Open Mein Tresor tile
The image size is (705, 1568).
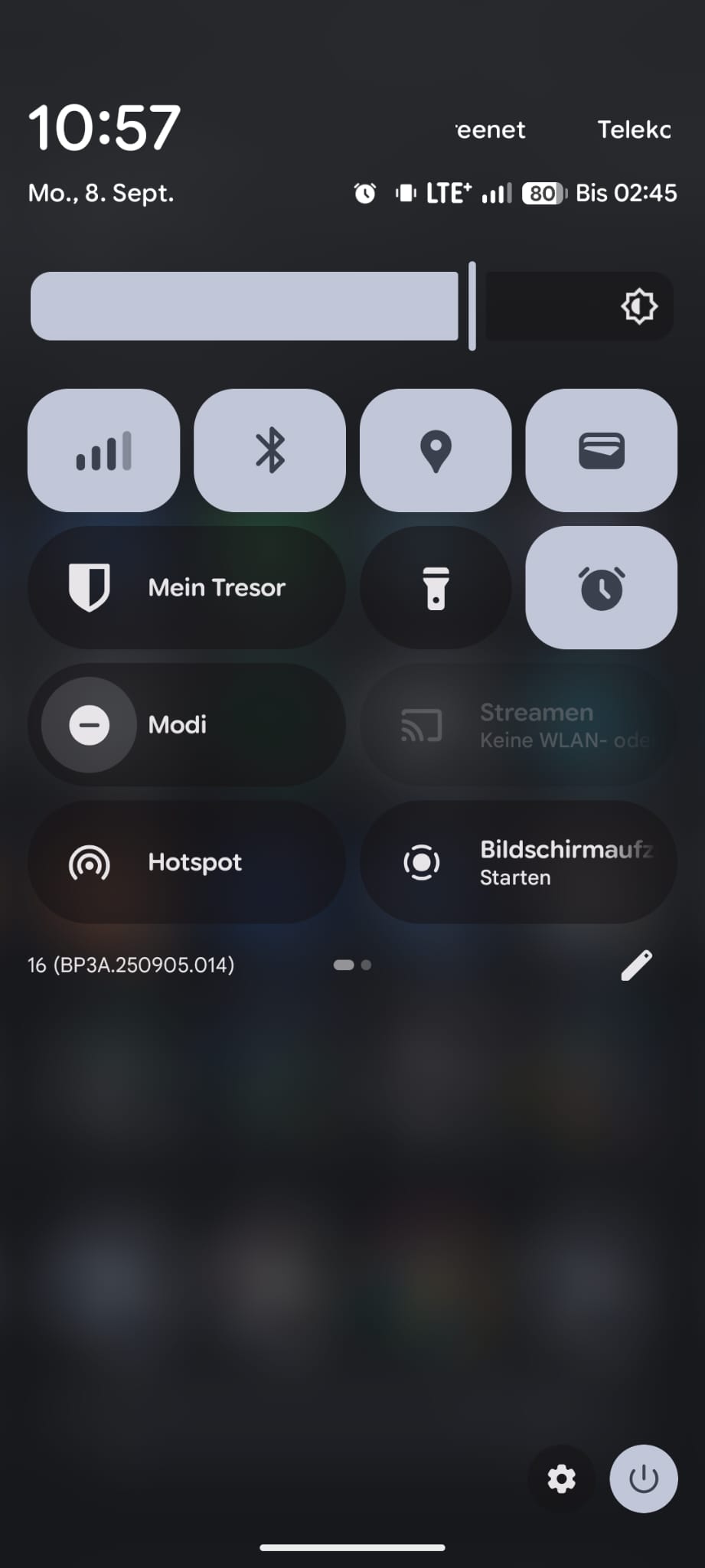click(186, 587)
